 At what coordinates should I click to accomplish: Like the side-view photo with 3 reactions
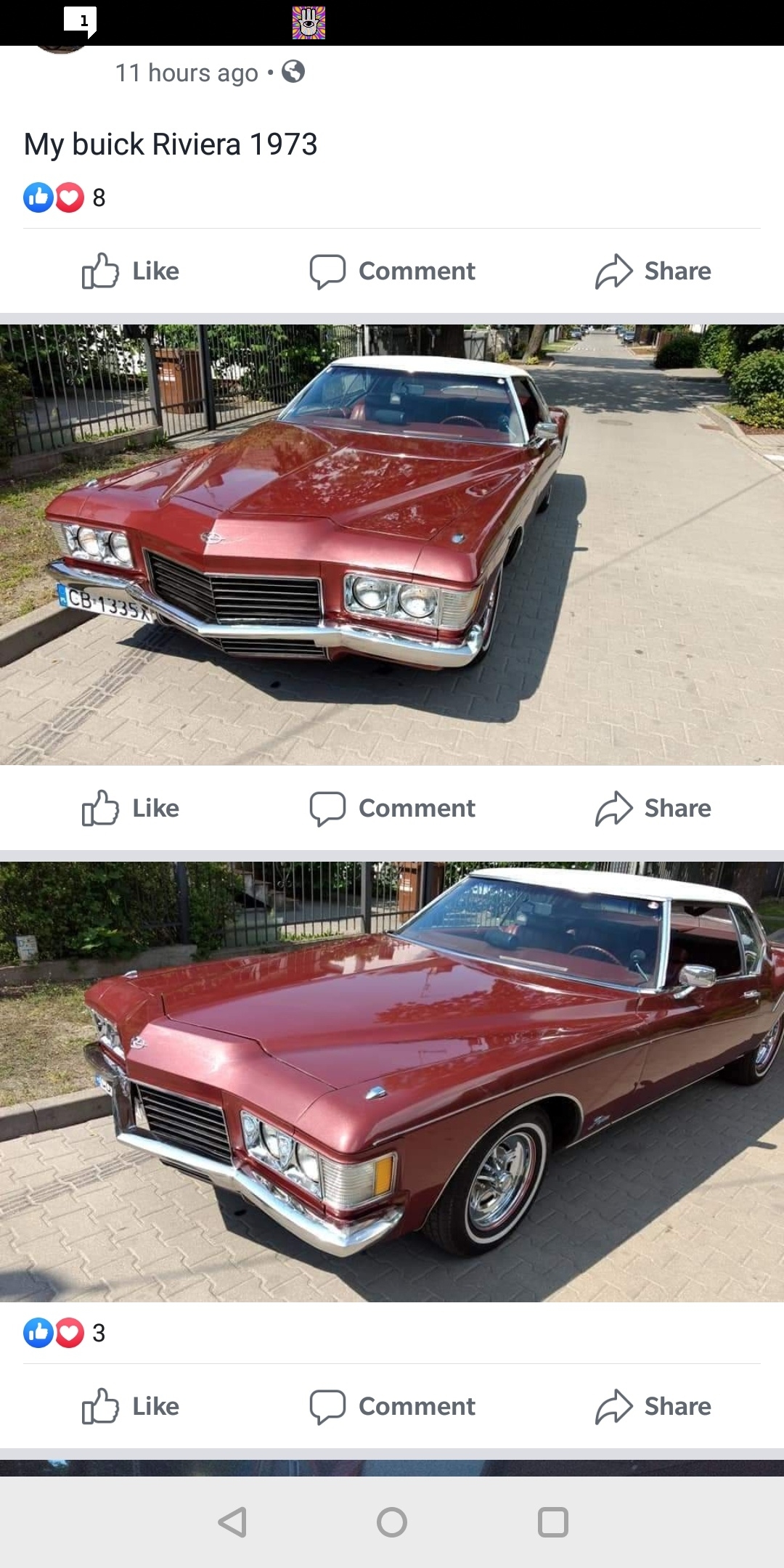[x=131, y=1406]
